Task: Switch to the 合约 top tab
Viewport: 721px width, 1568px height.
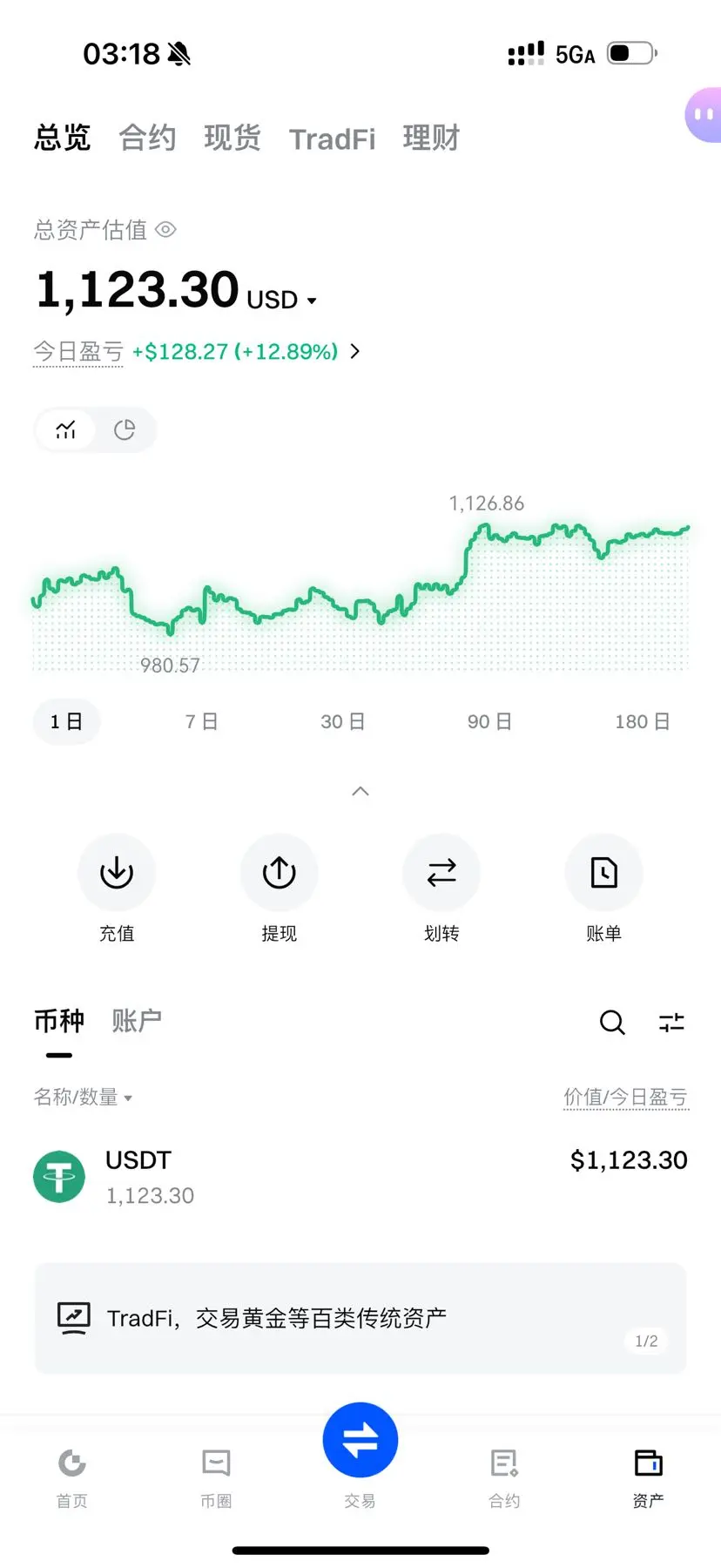Action: (x=147, y=138)
